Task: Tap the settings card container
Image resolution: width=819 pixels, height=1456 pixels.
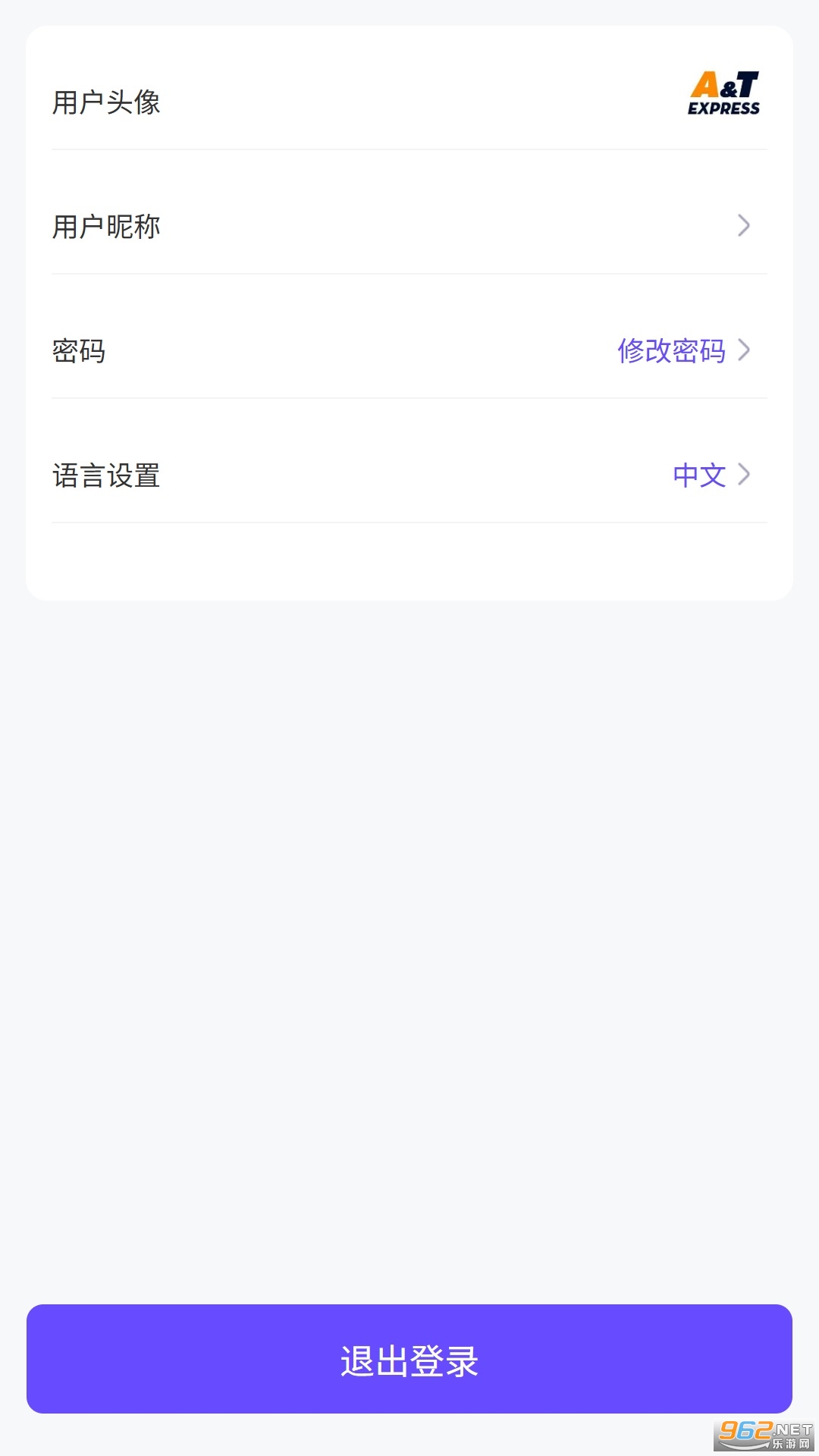Action: (409, 313)
